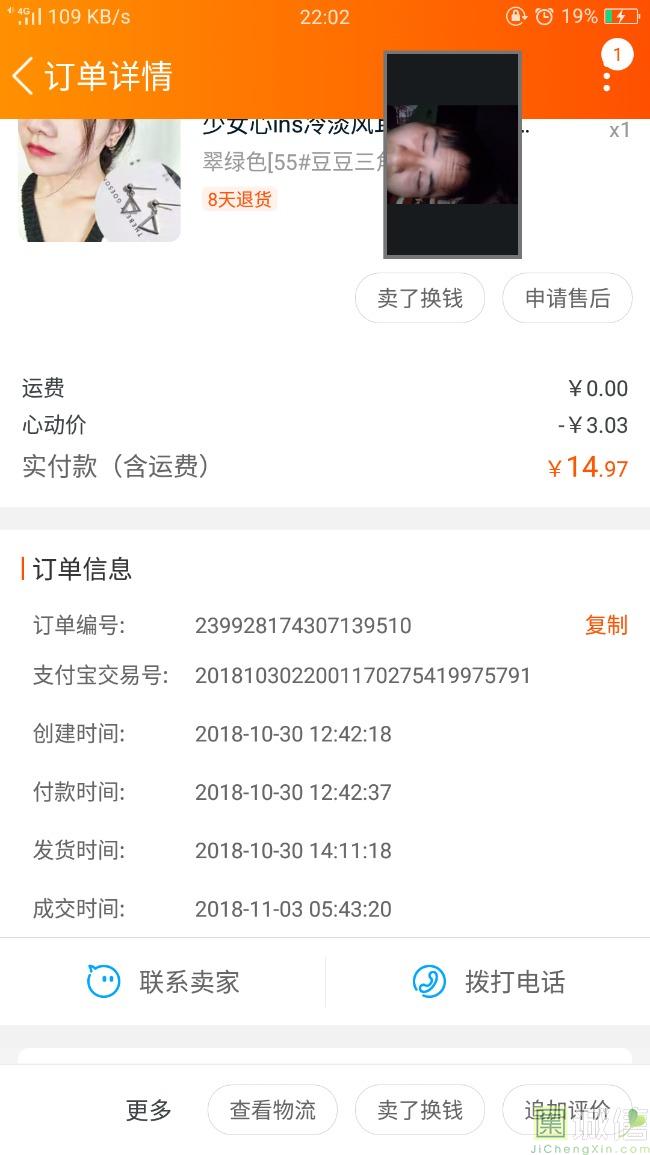Call the seller with 拨打电话
Screen dimensions: 650x1155
pyautogui.click(x=489, y=982)
